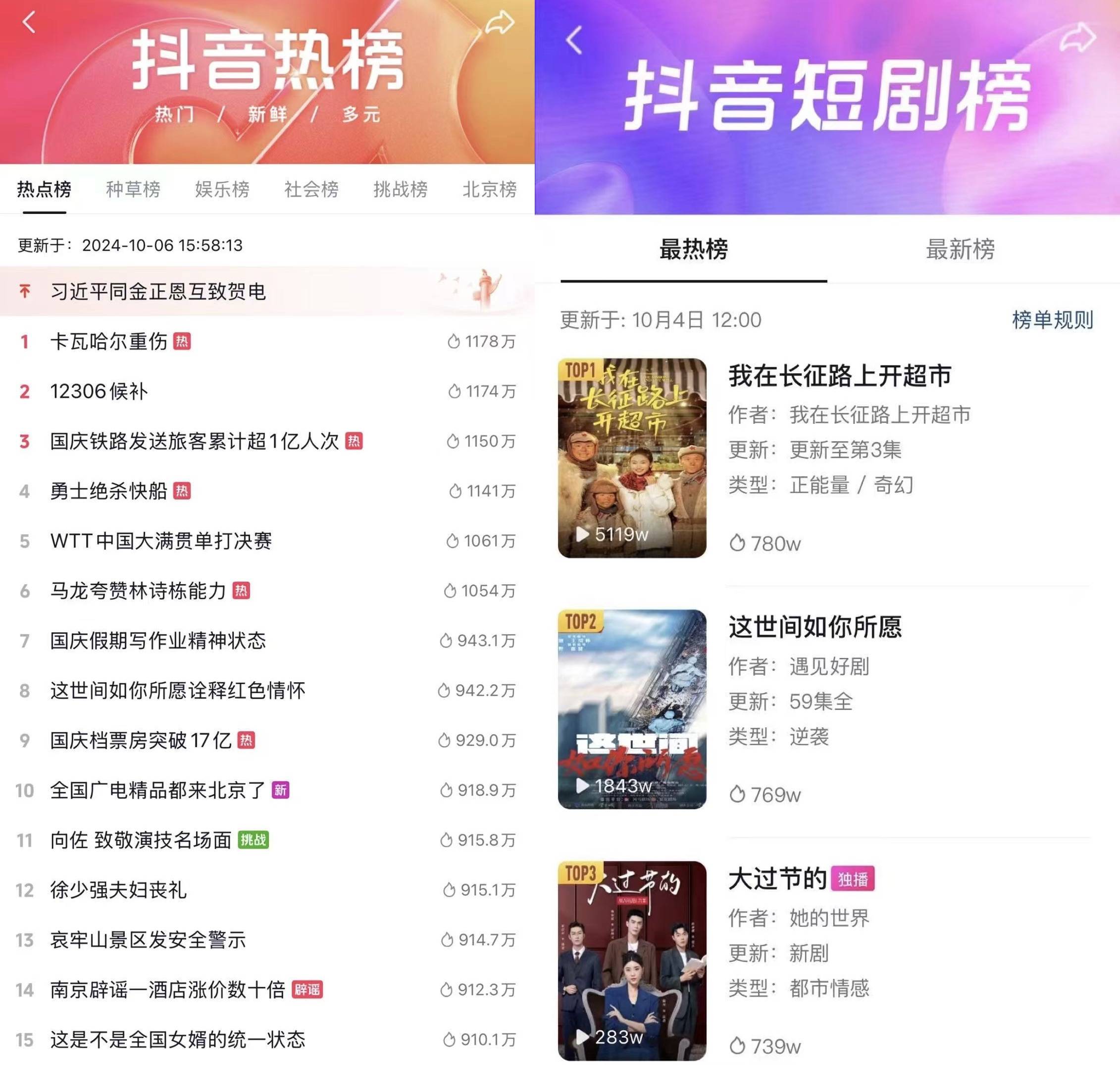This screenshot has height=1065, width=1120.
Task: Open the hot topic 卡瓦哈尔重伤
Action: [x=109, y=342]
